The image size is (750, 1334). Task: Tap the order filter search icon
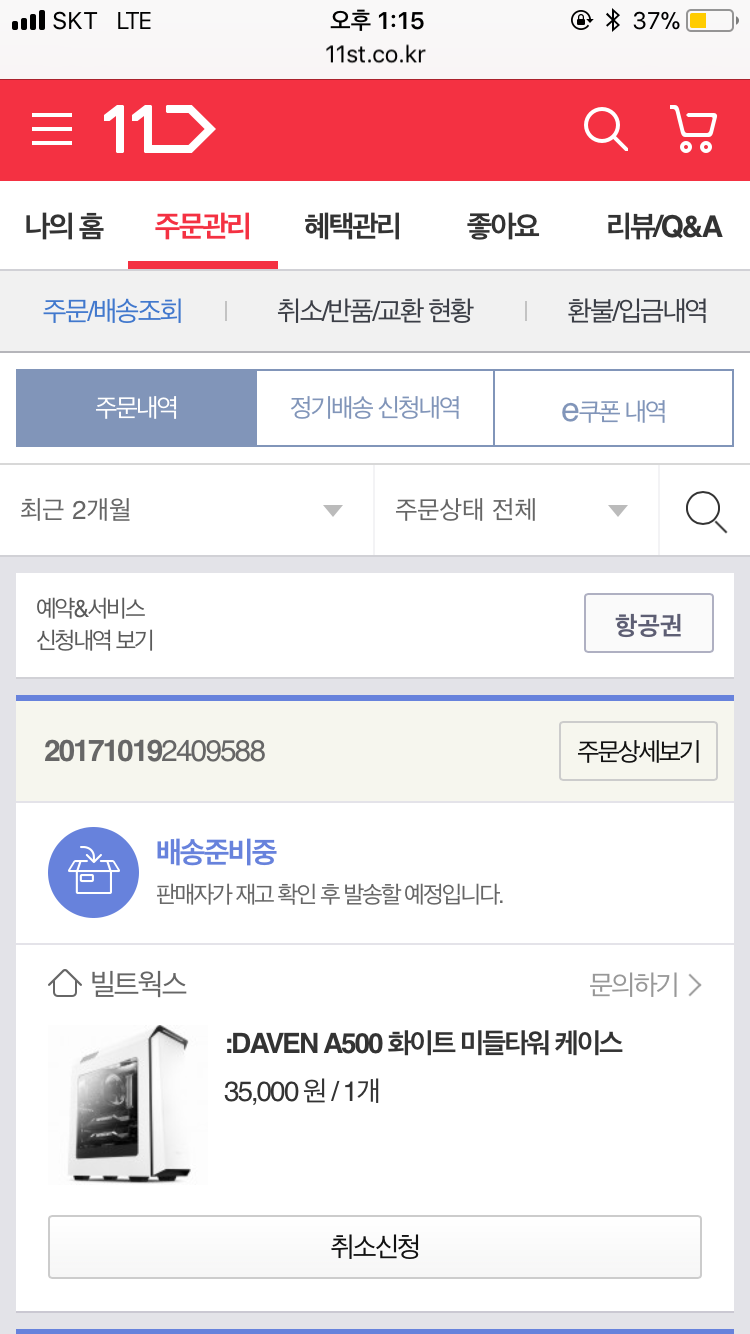coord(705,511)
